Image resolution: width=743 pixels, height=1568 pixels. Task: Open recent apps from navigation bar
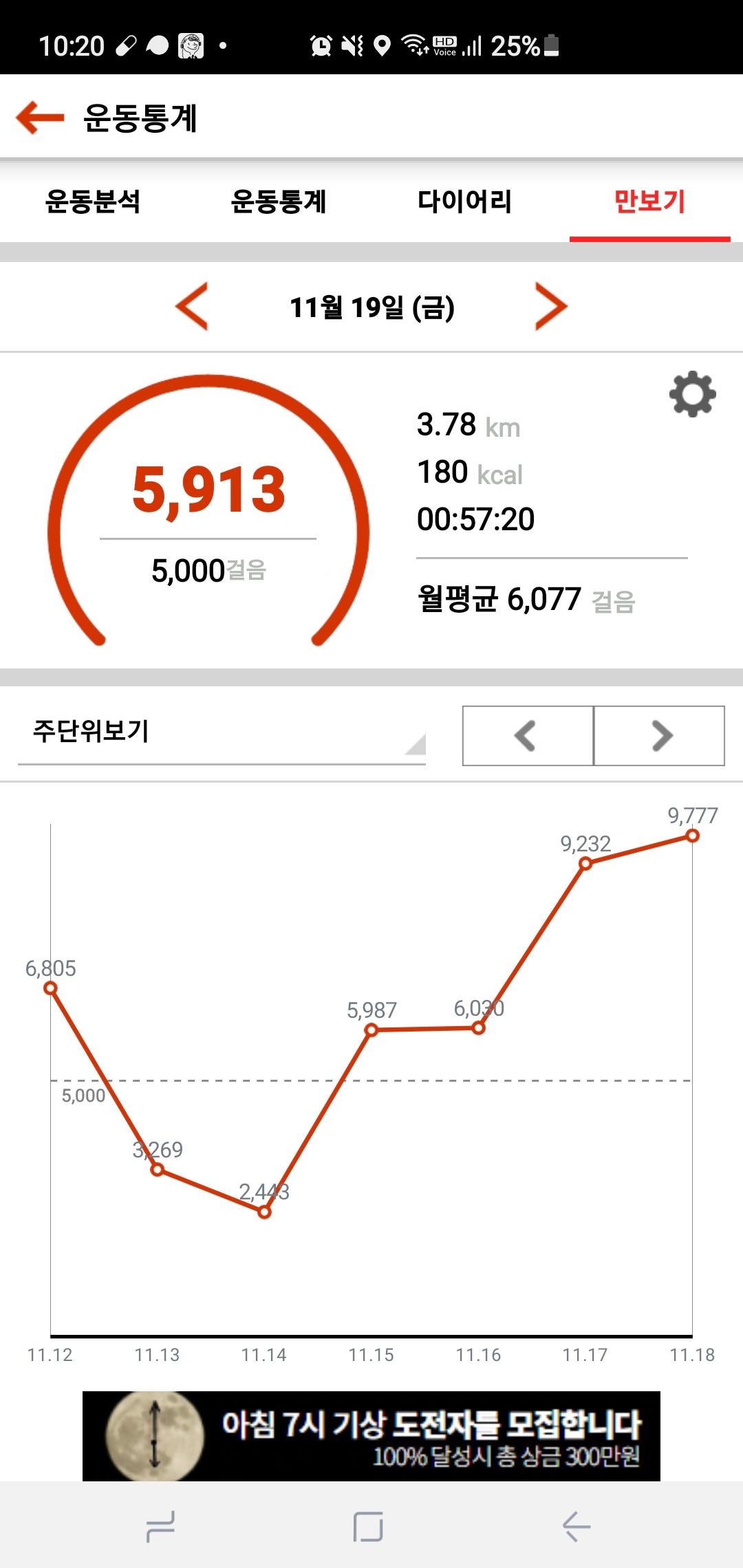click(161, 1527)
